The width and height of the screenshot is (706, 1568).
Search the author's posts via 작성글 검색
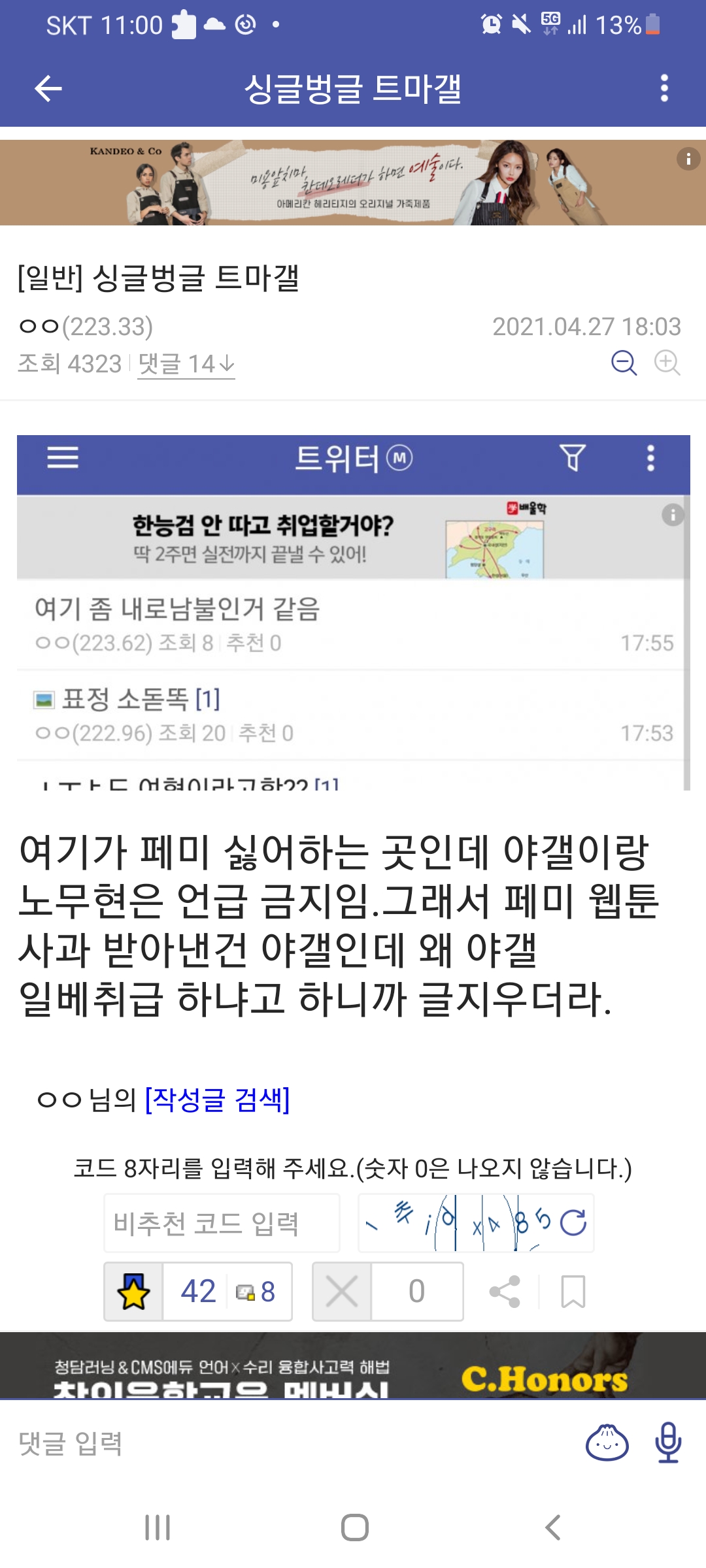pos(217,1100)
